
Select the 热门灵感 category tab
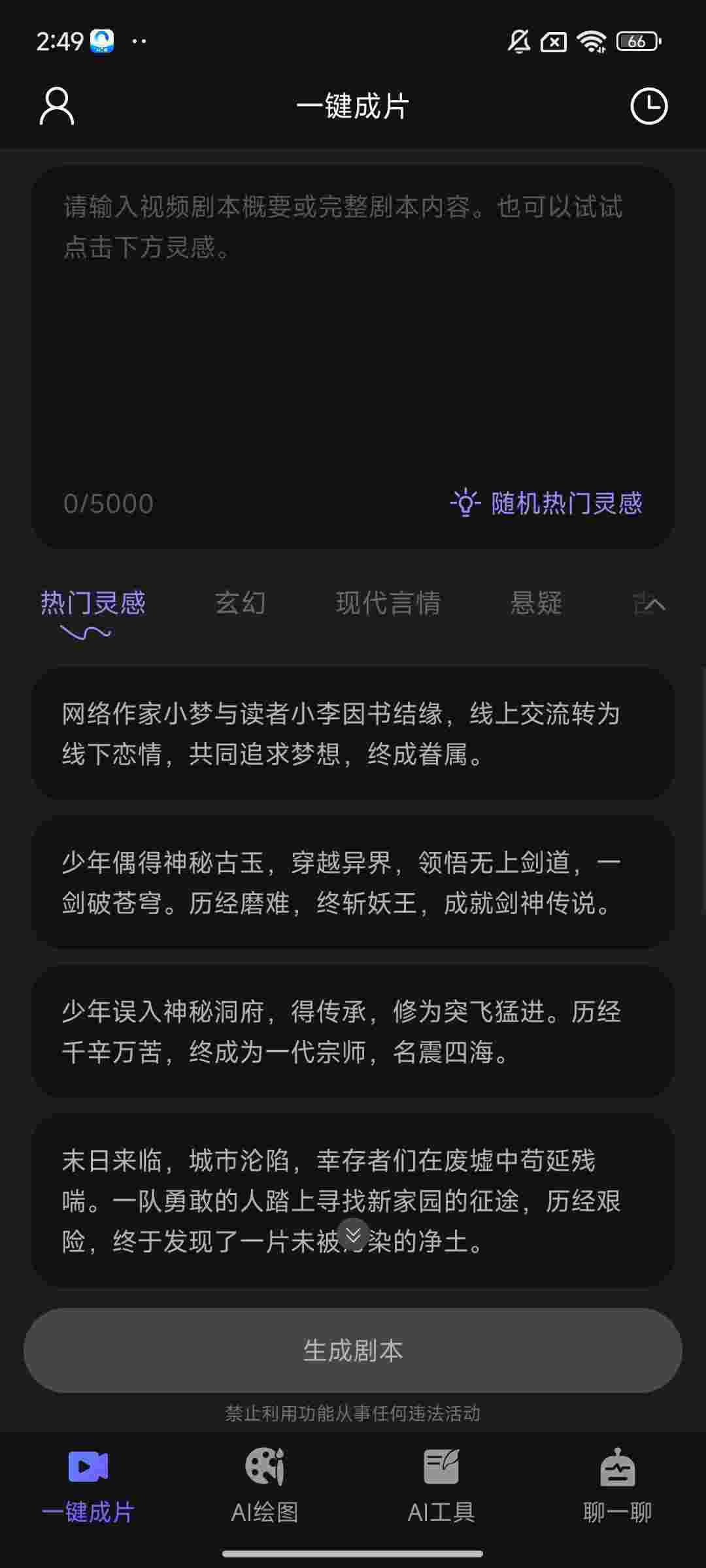click(93, 603)
